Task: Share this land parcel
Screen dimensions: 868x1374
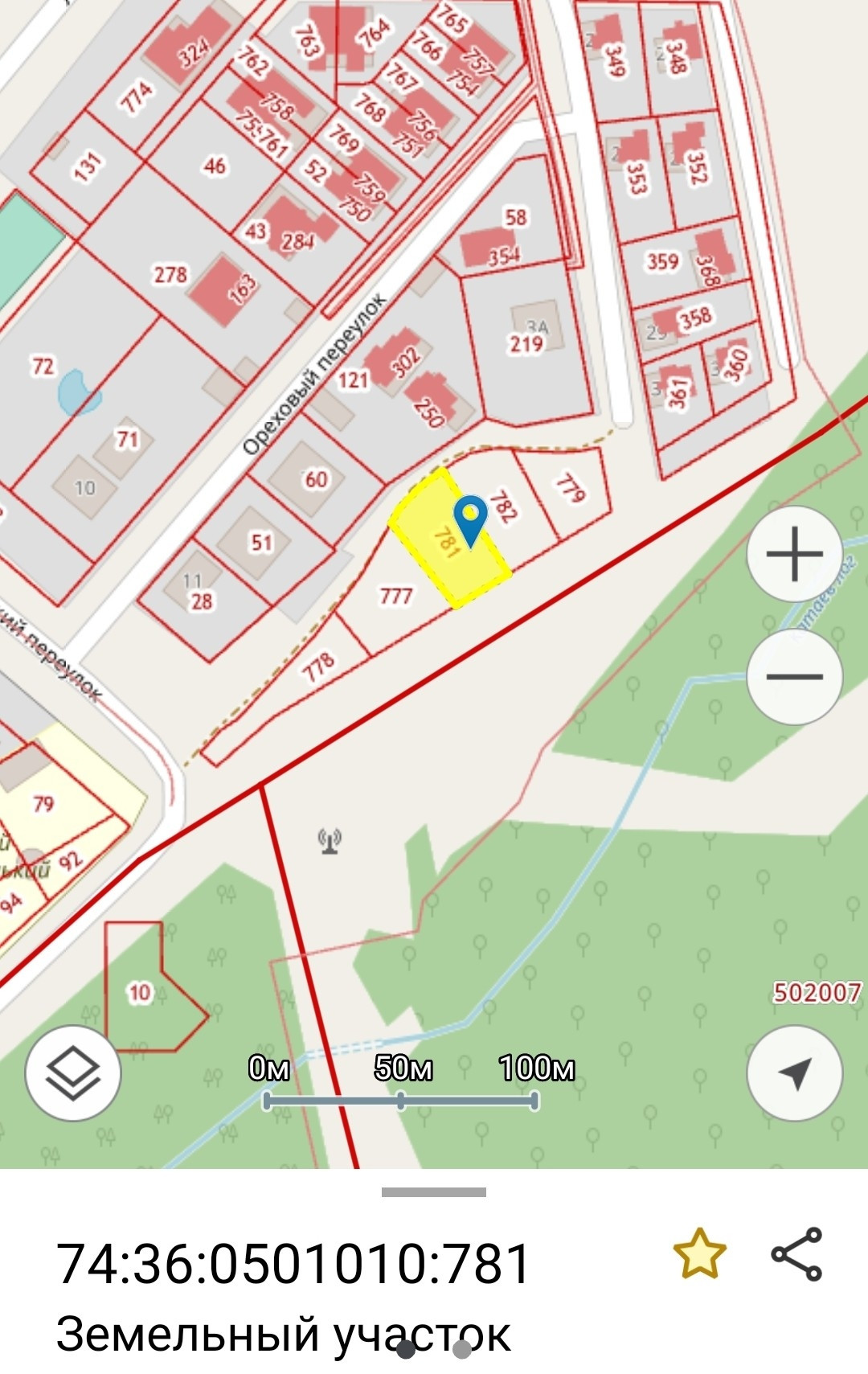Action: point(796,1253)
